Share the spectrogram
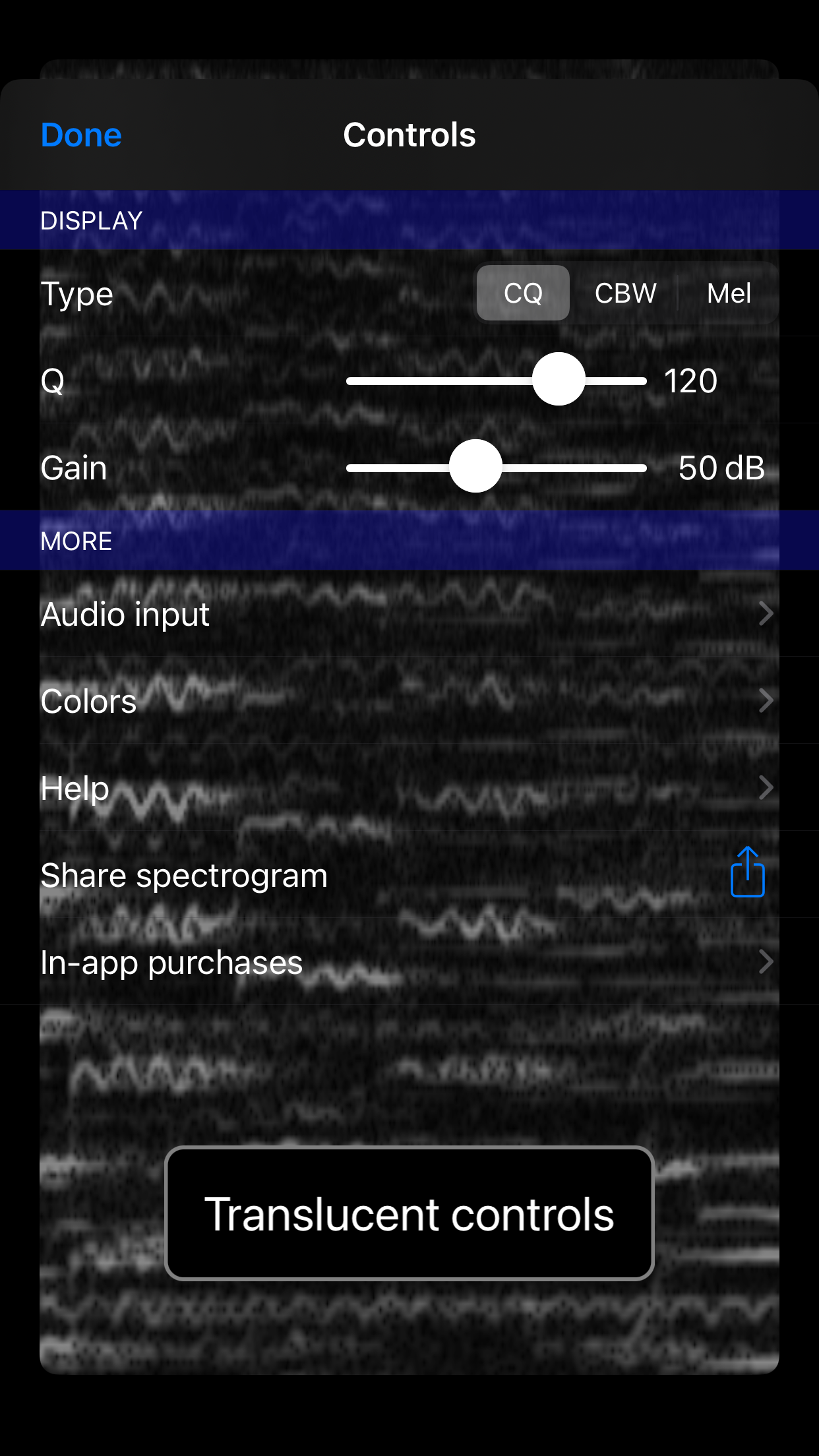This screenshot has width=819, height=1456. pyautogui.click(x=409, y=874)
